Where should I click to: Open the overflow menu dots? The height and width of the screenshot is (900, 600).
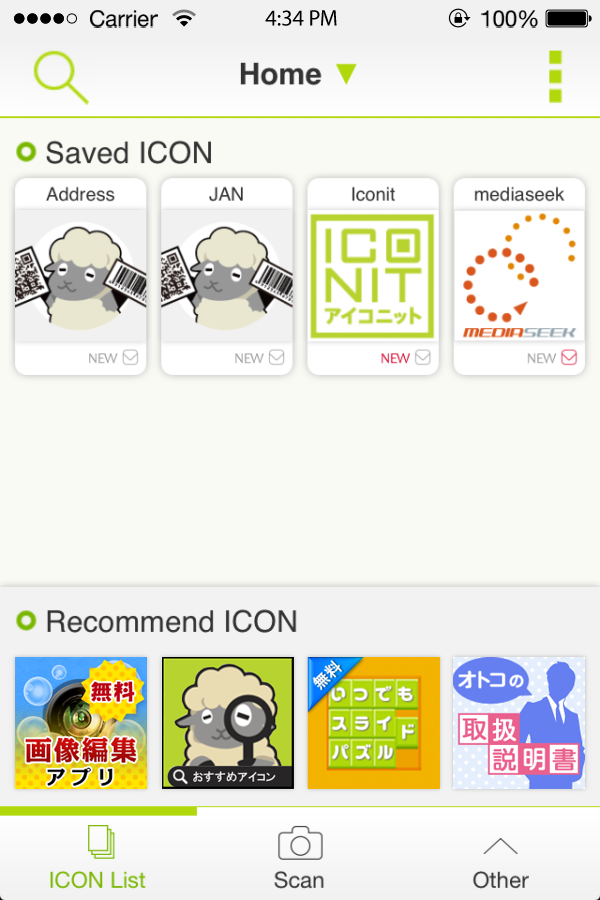(x=556, y=76)
